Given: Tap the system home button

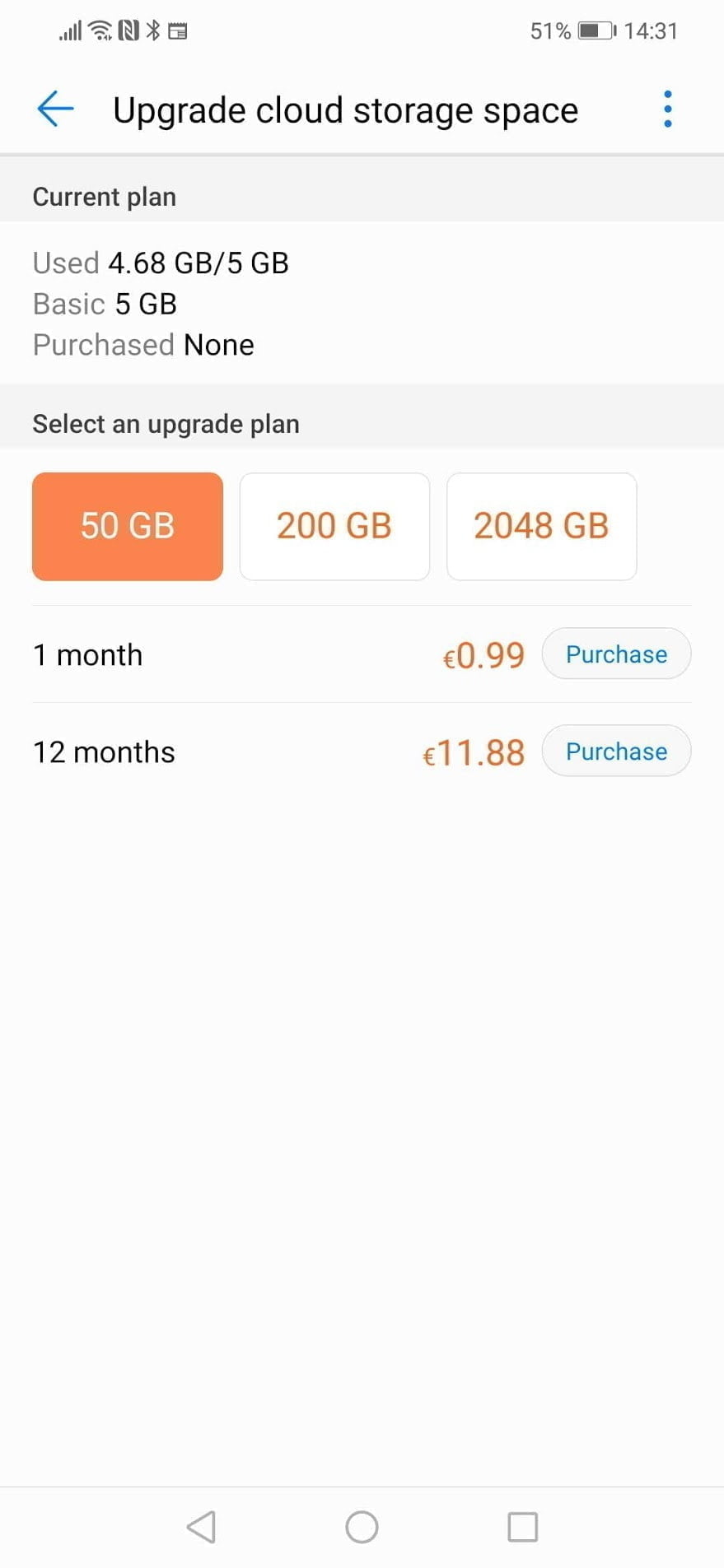Looking at the screenshot, I should (362, 1527).
